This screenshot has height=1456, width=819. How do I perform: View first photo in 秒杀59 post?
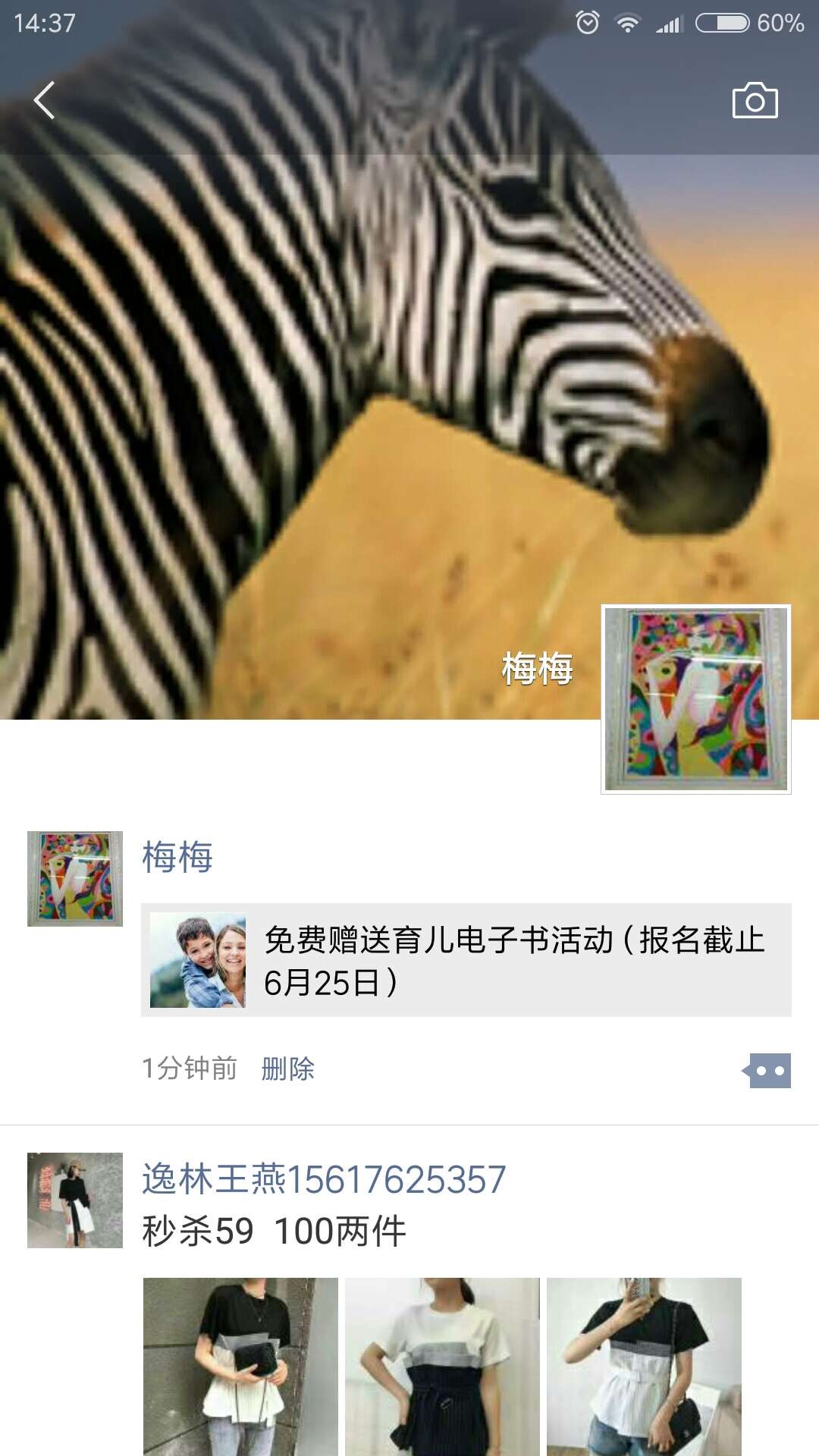240,1367
